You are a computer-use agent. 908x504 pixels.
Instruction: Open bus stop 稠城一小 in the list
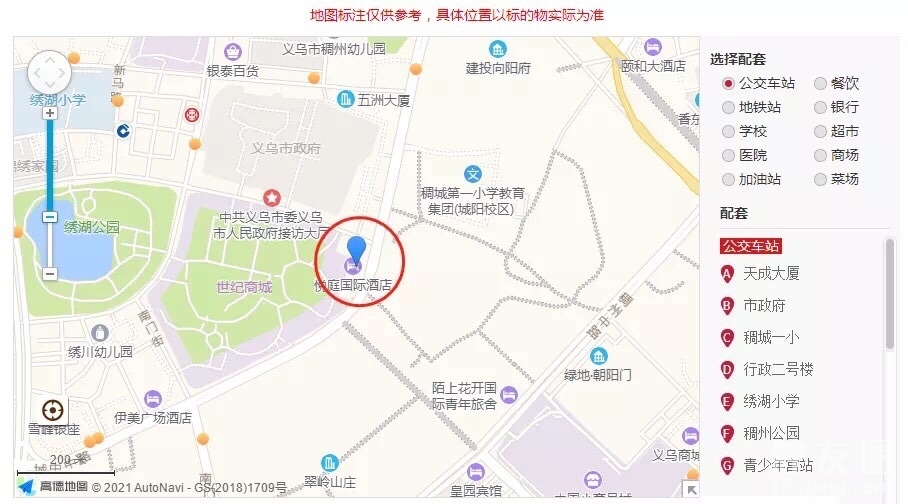point(770,337)
